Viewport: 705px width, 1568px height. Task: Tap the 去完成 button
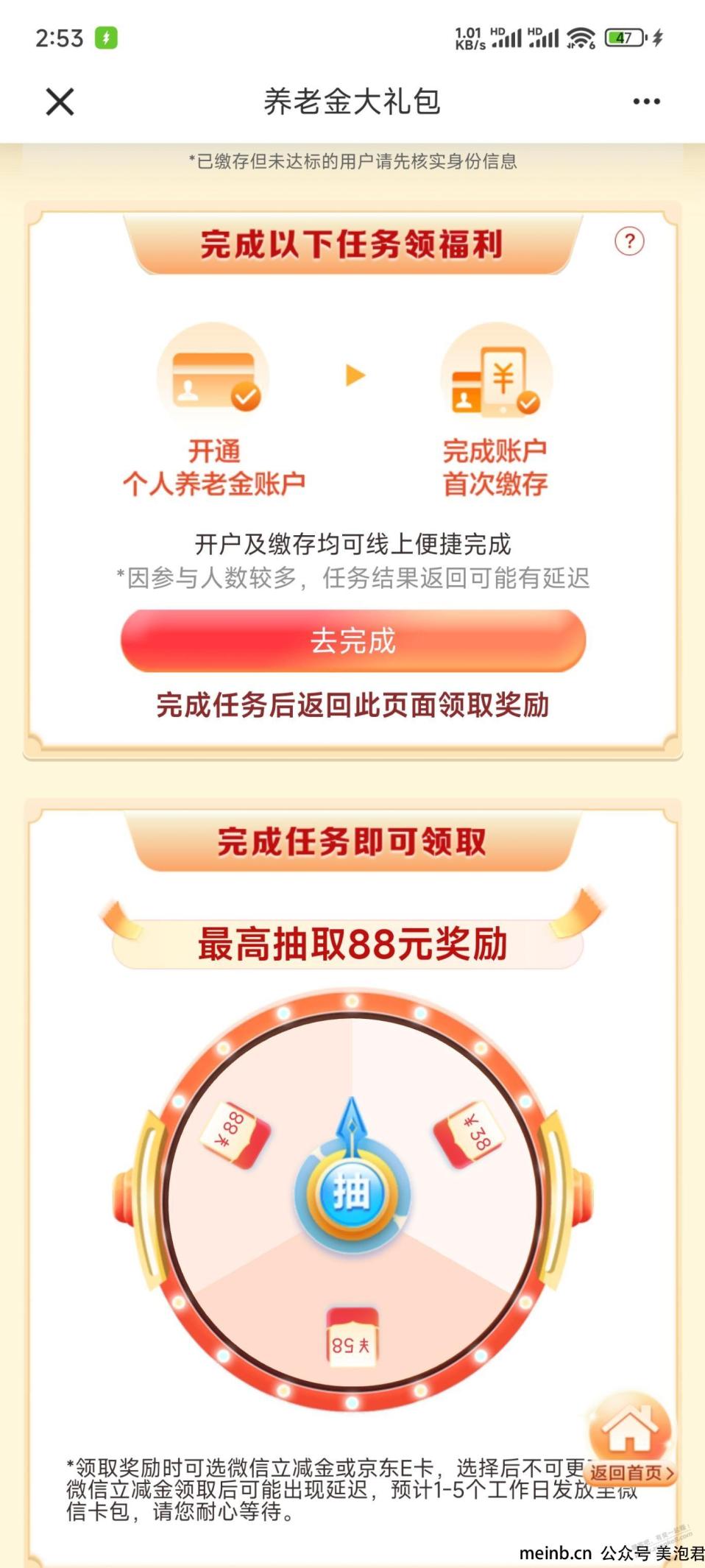(x=353, y=640)
